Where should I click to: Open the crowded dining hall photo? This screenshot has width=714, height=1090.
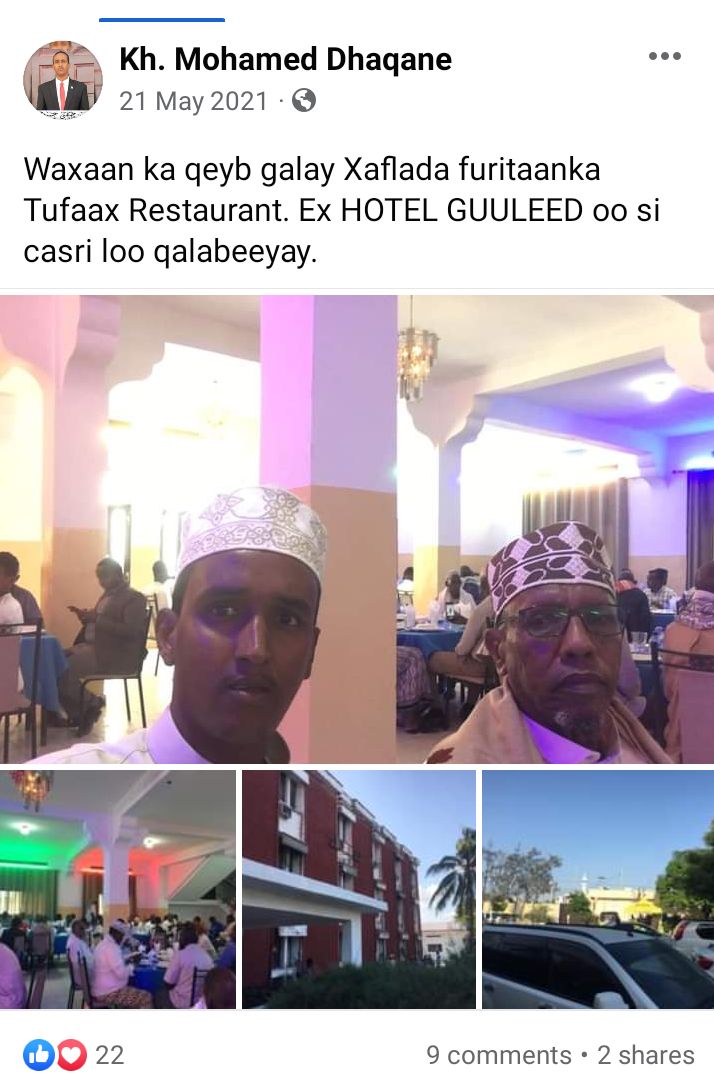click(117, 889)
